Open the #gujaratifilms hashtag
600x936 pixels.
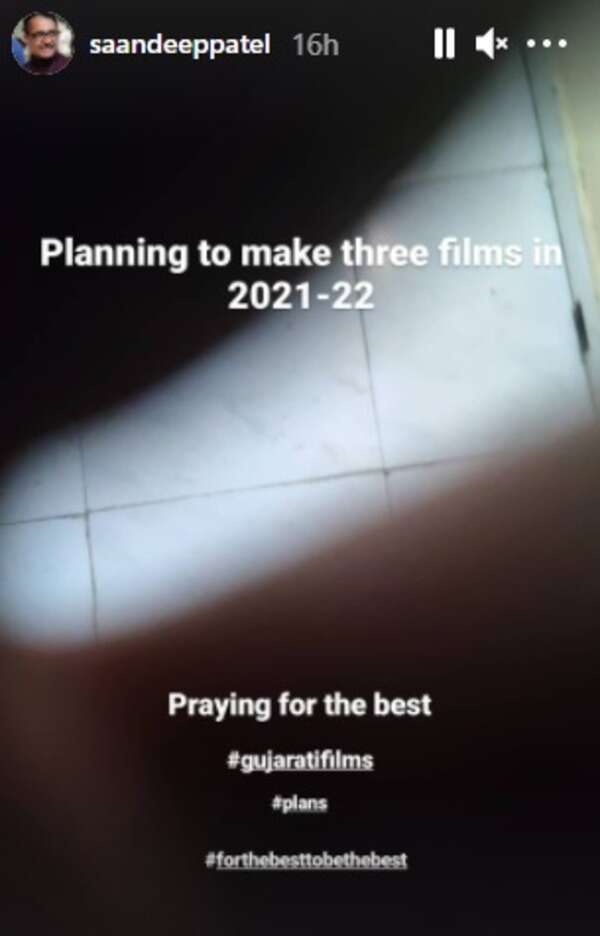(x=300, y=760)
